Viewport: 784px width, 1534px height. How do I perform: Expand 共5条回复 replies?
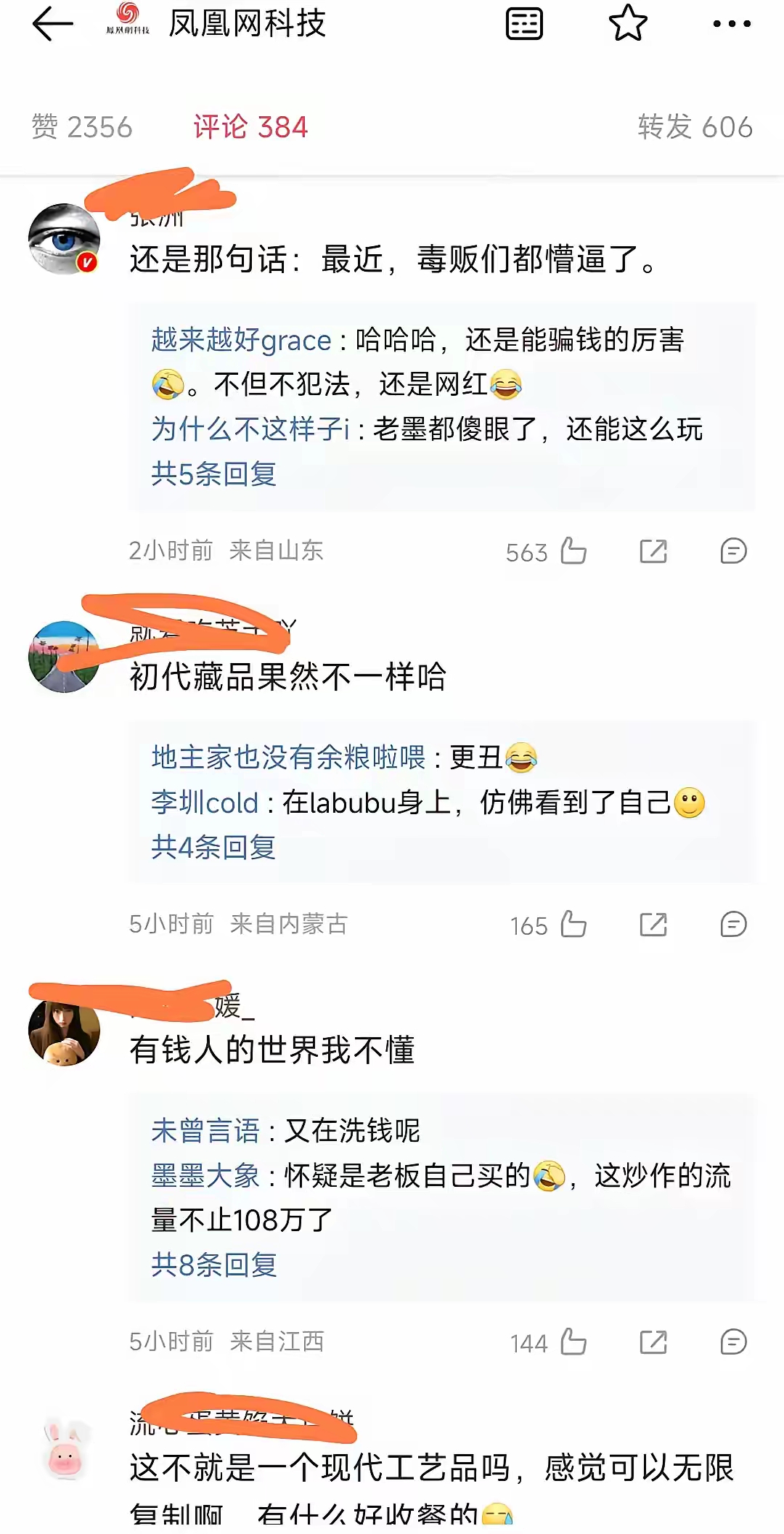213,474
